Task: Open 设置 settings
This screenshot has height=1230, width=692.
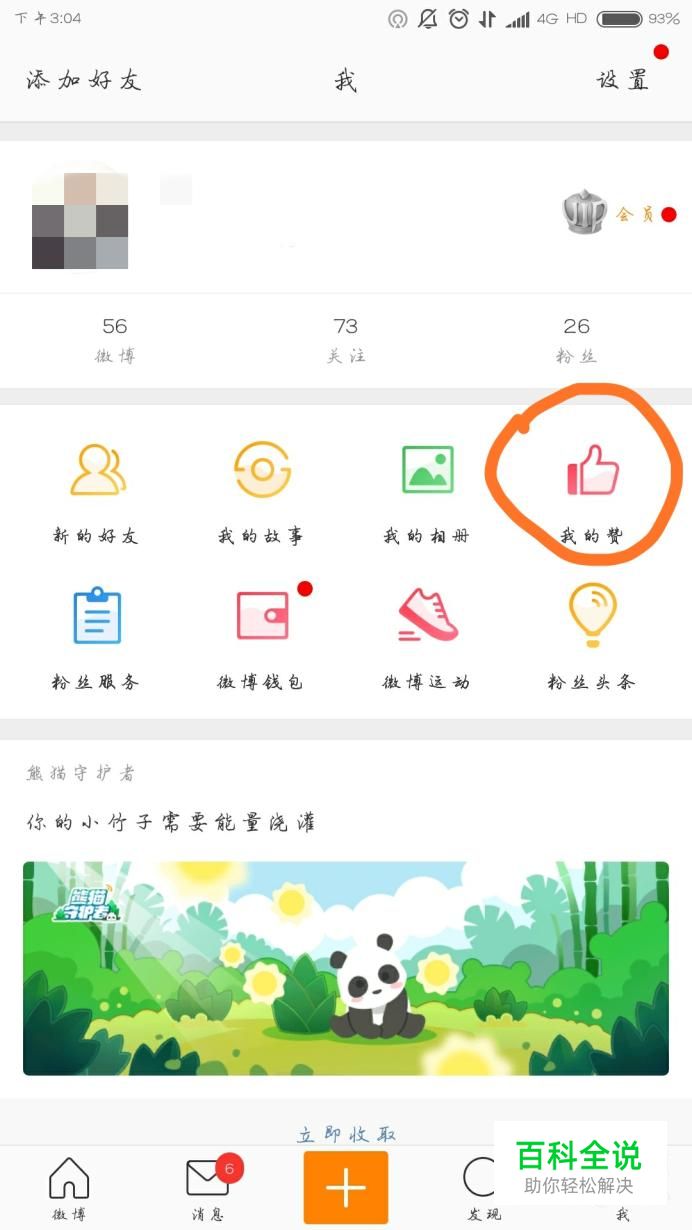Action: click(x=623, y=81)
